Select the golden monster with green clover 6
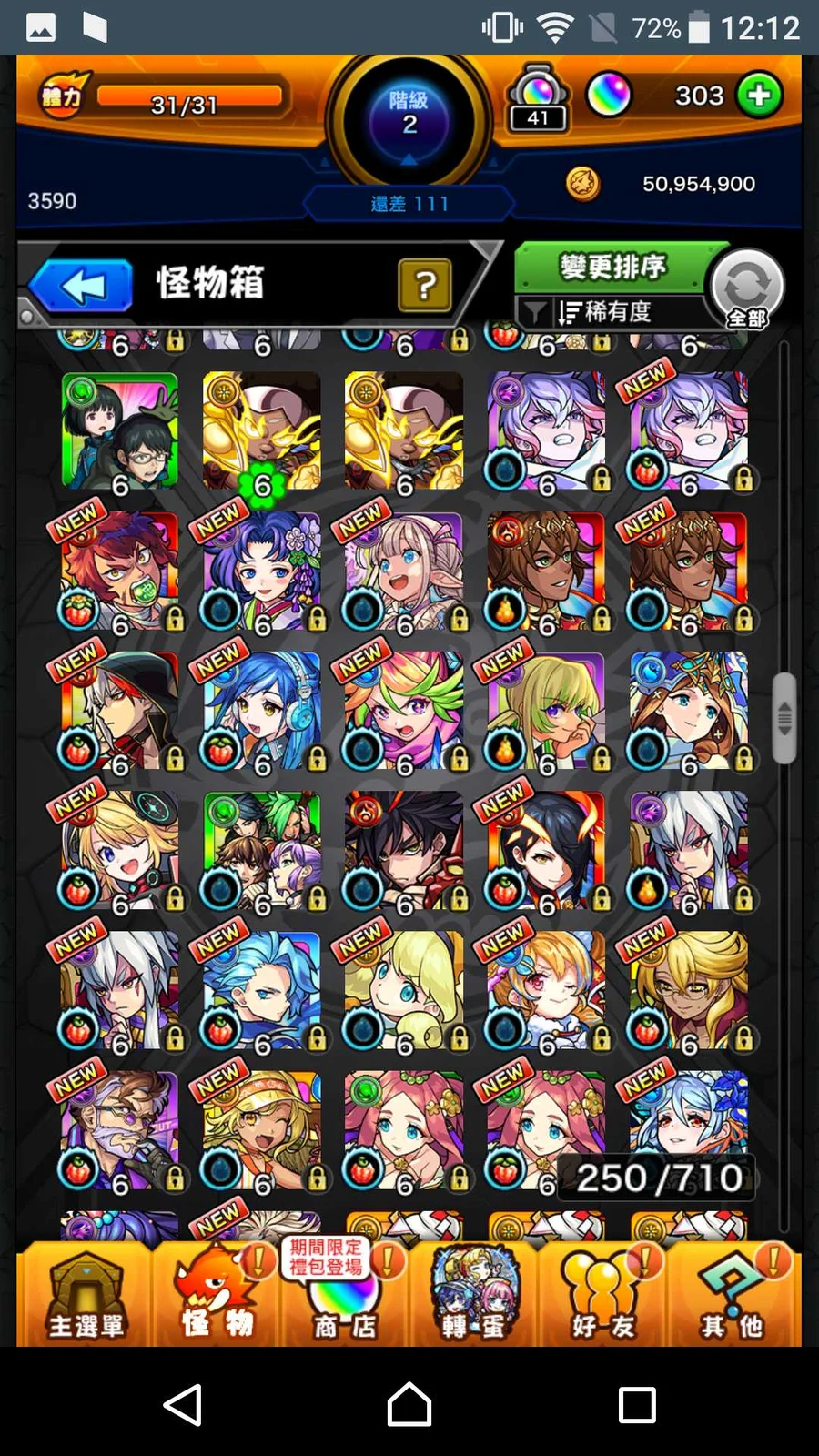This screenshot has height=1456, width=819. point(262,432)
